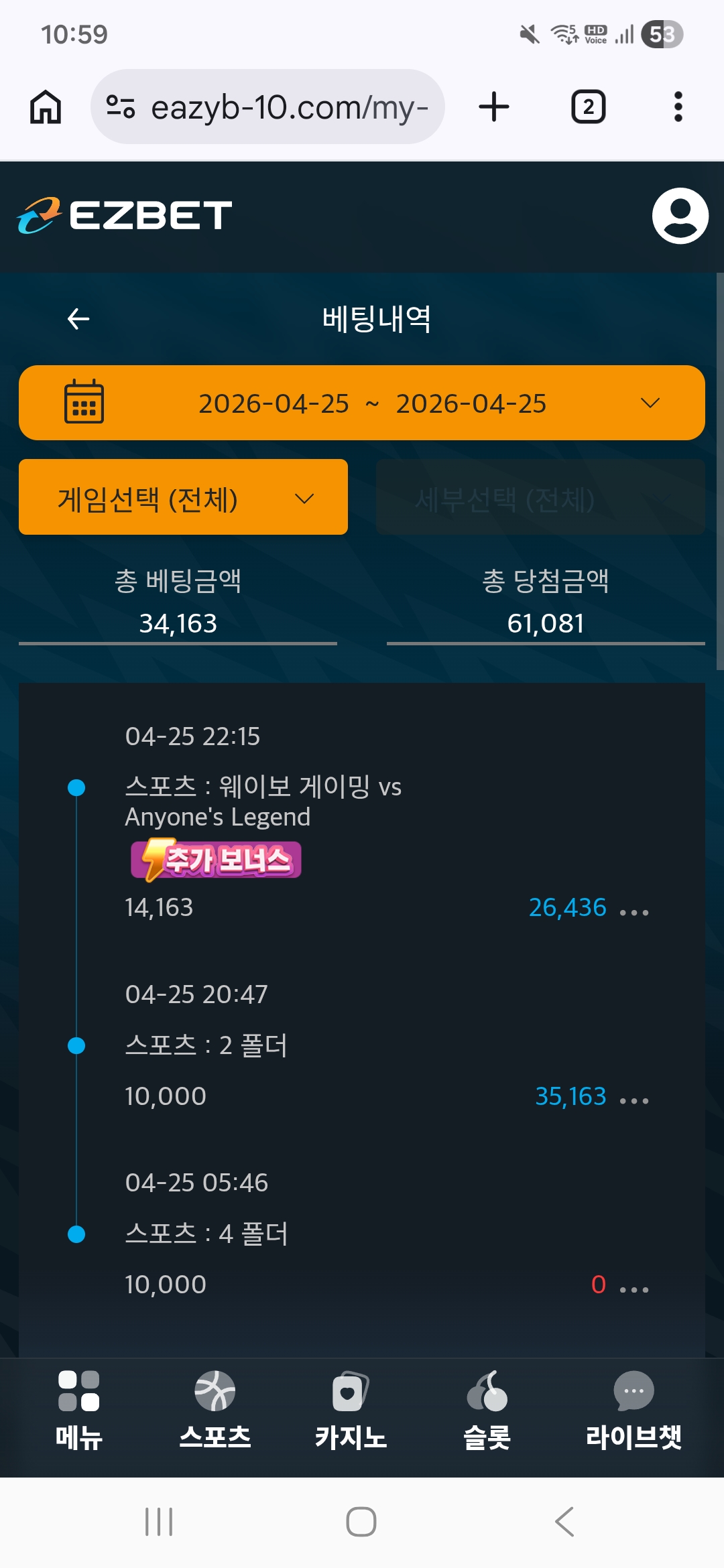
Task: Tap the system back button
Action: point(564,1521)
